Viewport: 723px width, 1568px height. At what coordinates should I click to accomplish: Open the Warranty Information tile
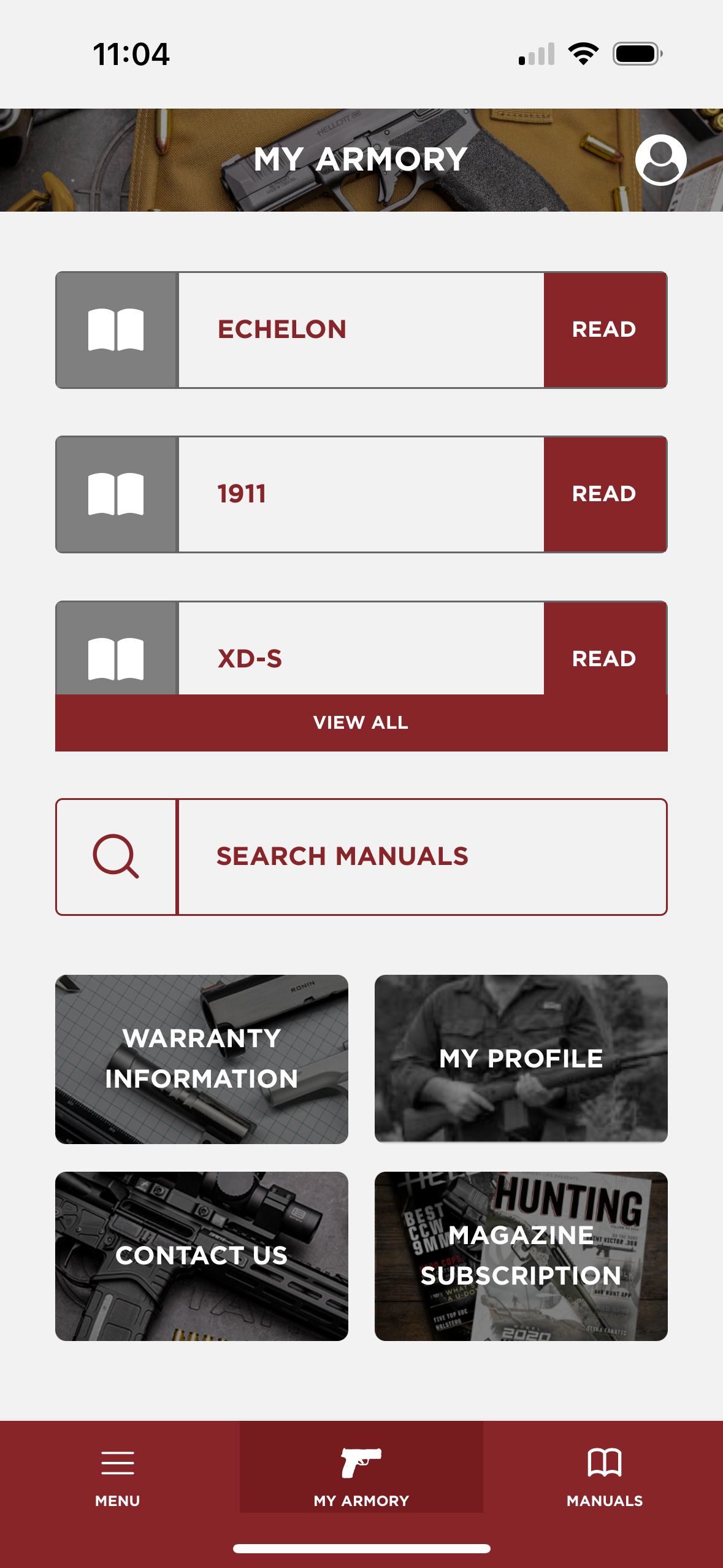(202, 1059)
